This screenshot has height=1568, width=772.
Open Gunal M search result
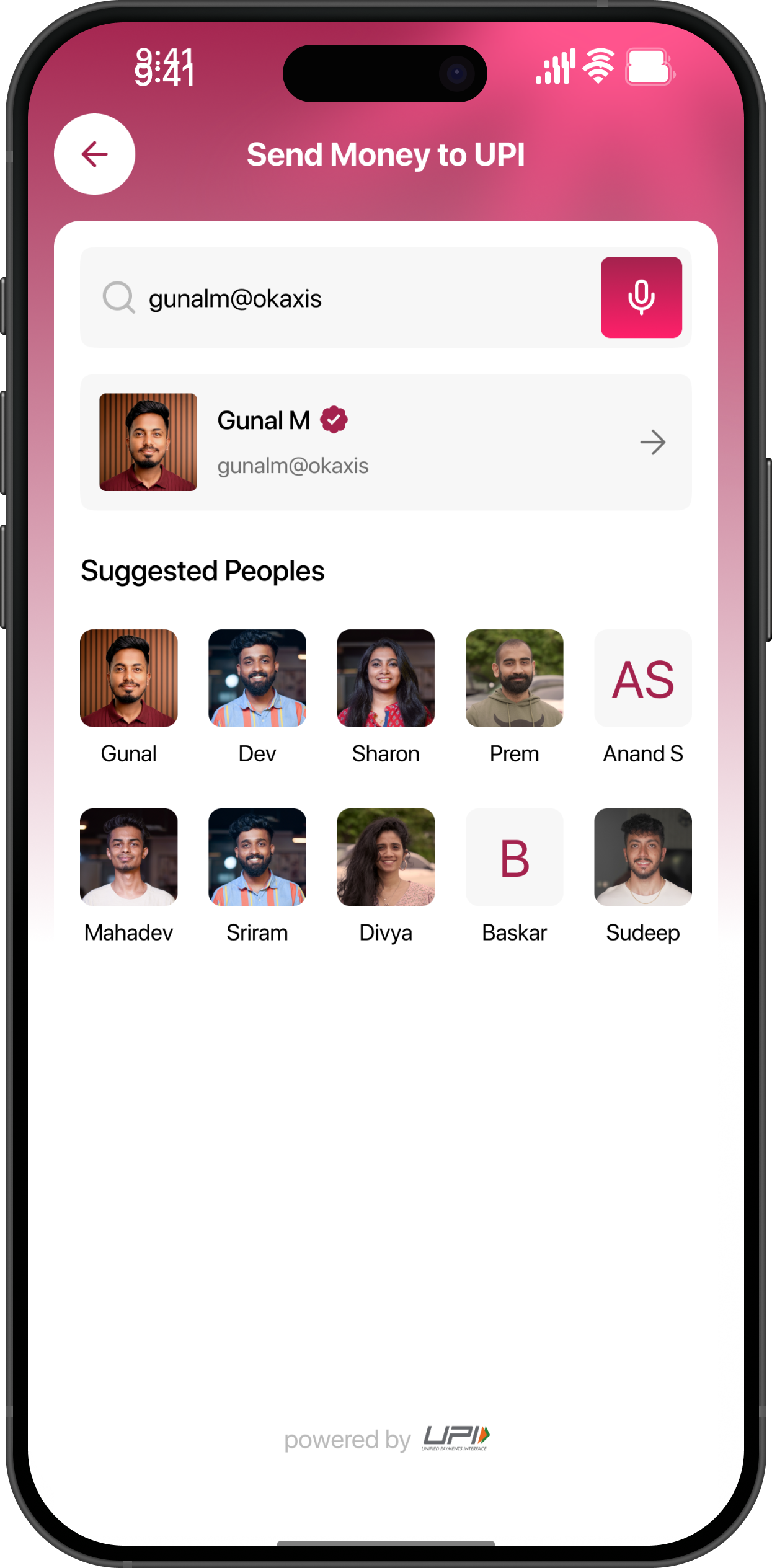pyautogui.click(x=385, y=442)
